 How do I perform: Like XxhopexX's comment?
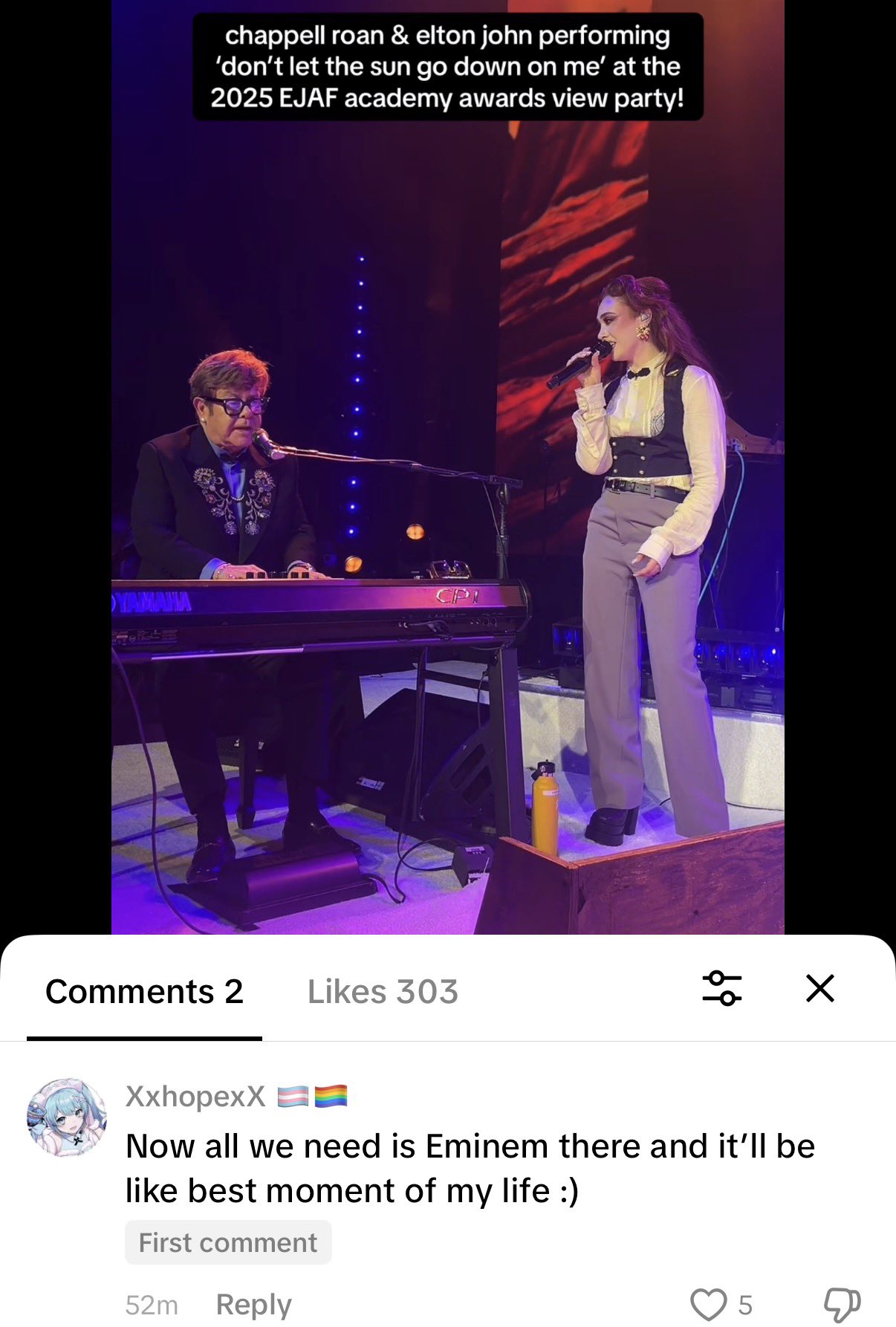[708, 1305]
